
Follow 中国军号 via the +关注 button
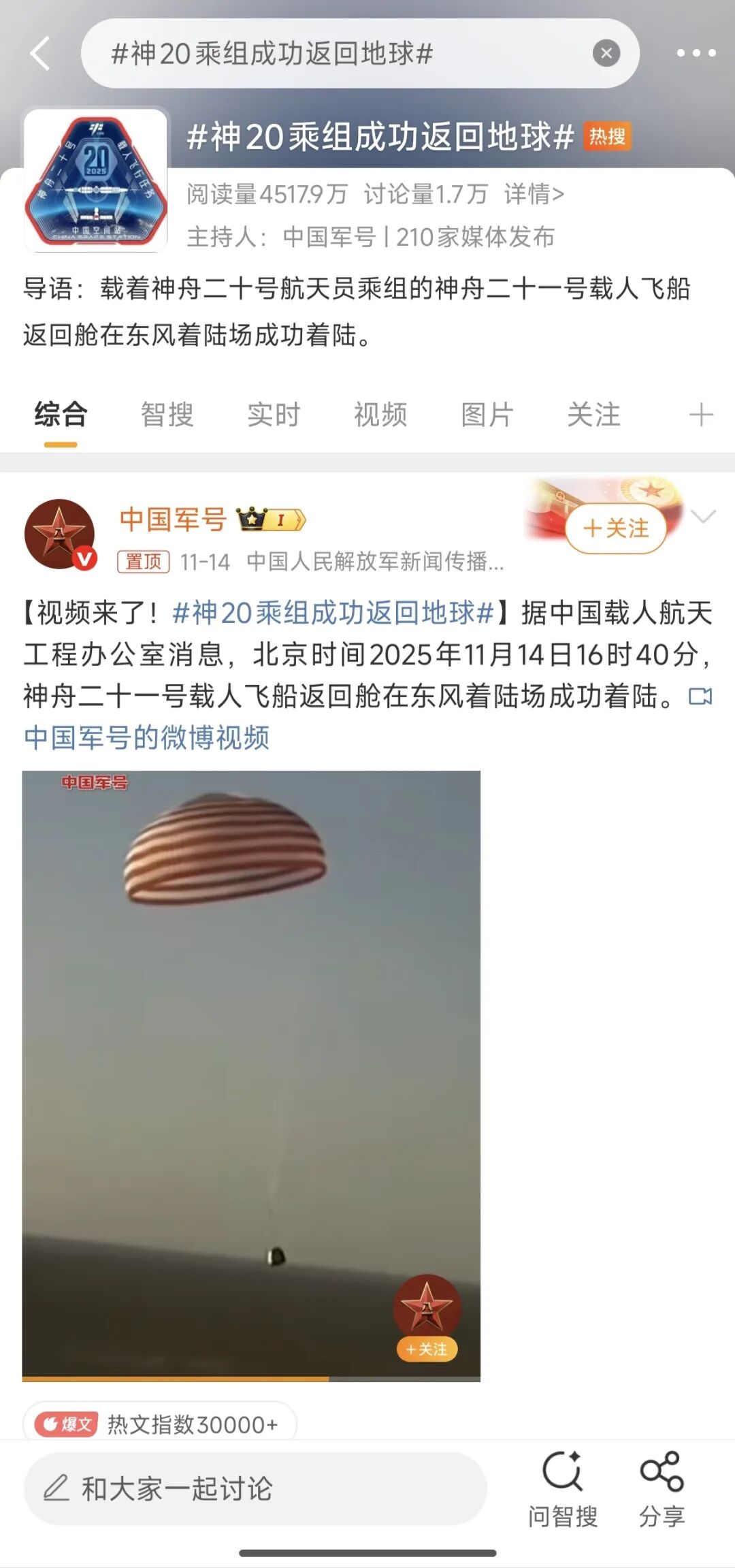tap(616, 528)
